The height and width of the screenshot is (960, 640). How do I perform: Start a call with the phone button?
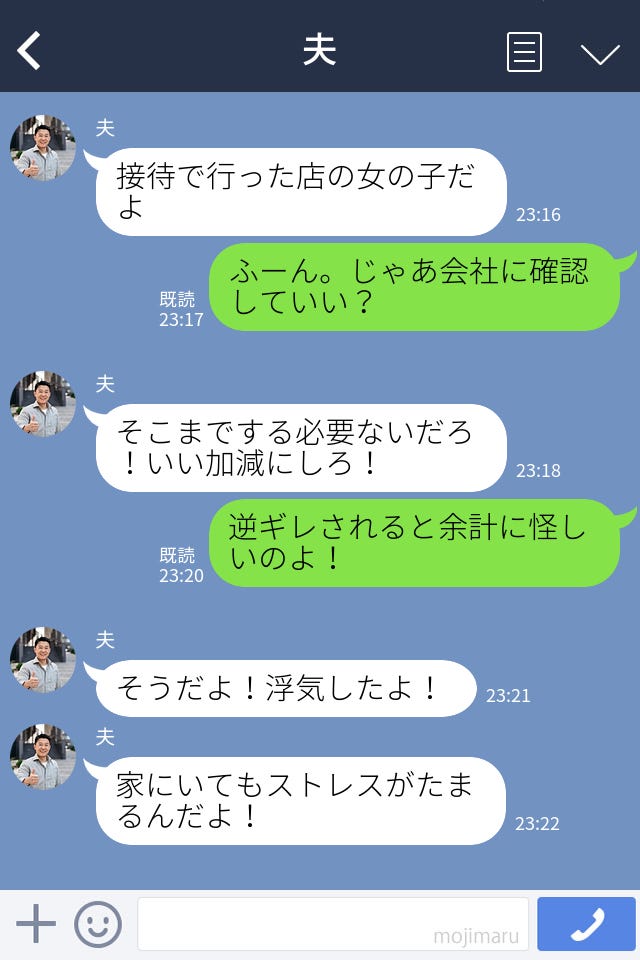click(x=586, y=924)
